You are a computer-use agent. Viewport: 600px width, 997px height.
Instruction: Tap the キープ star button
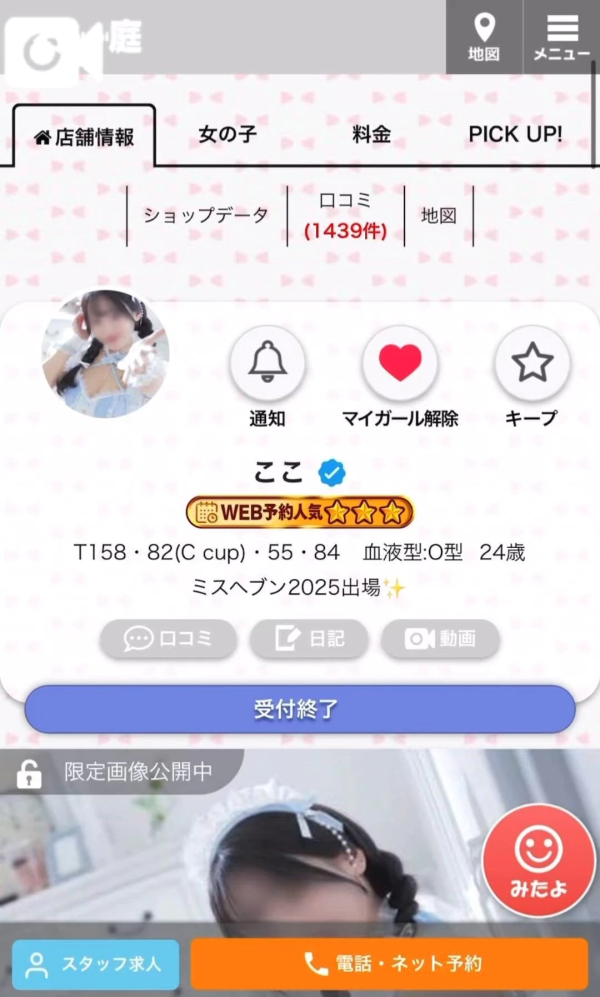coord(532,363)
